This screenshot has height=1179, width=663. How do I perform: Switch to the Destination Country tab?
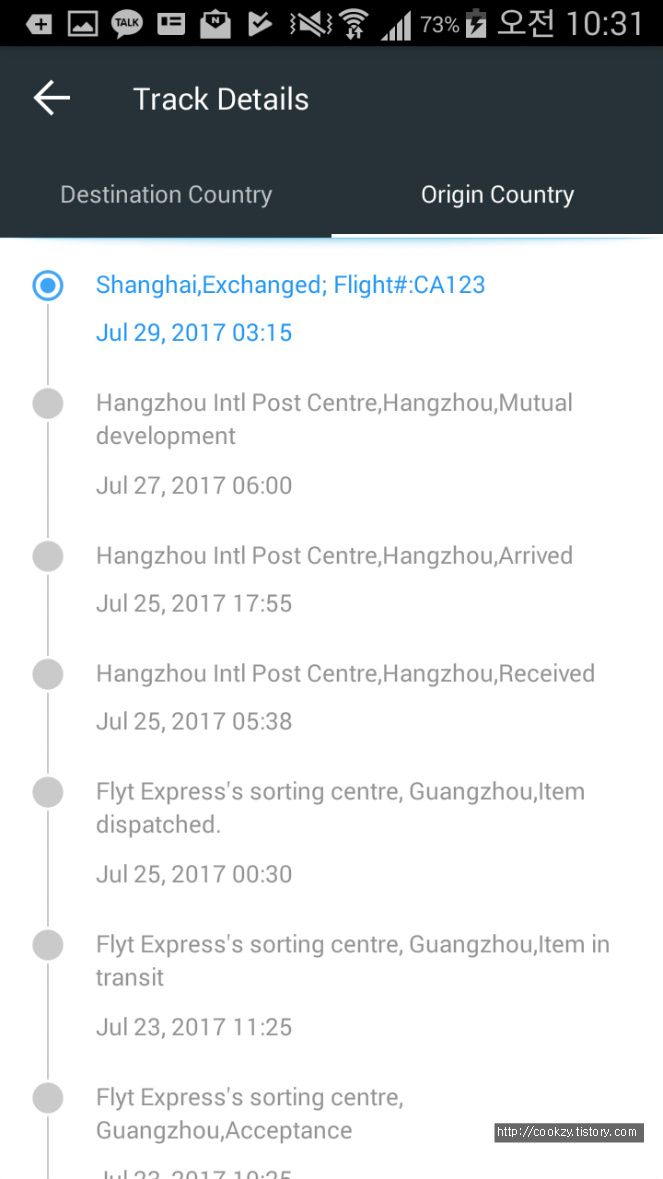166,195
